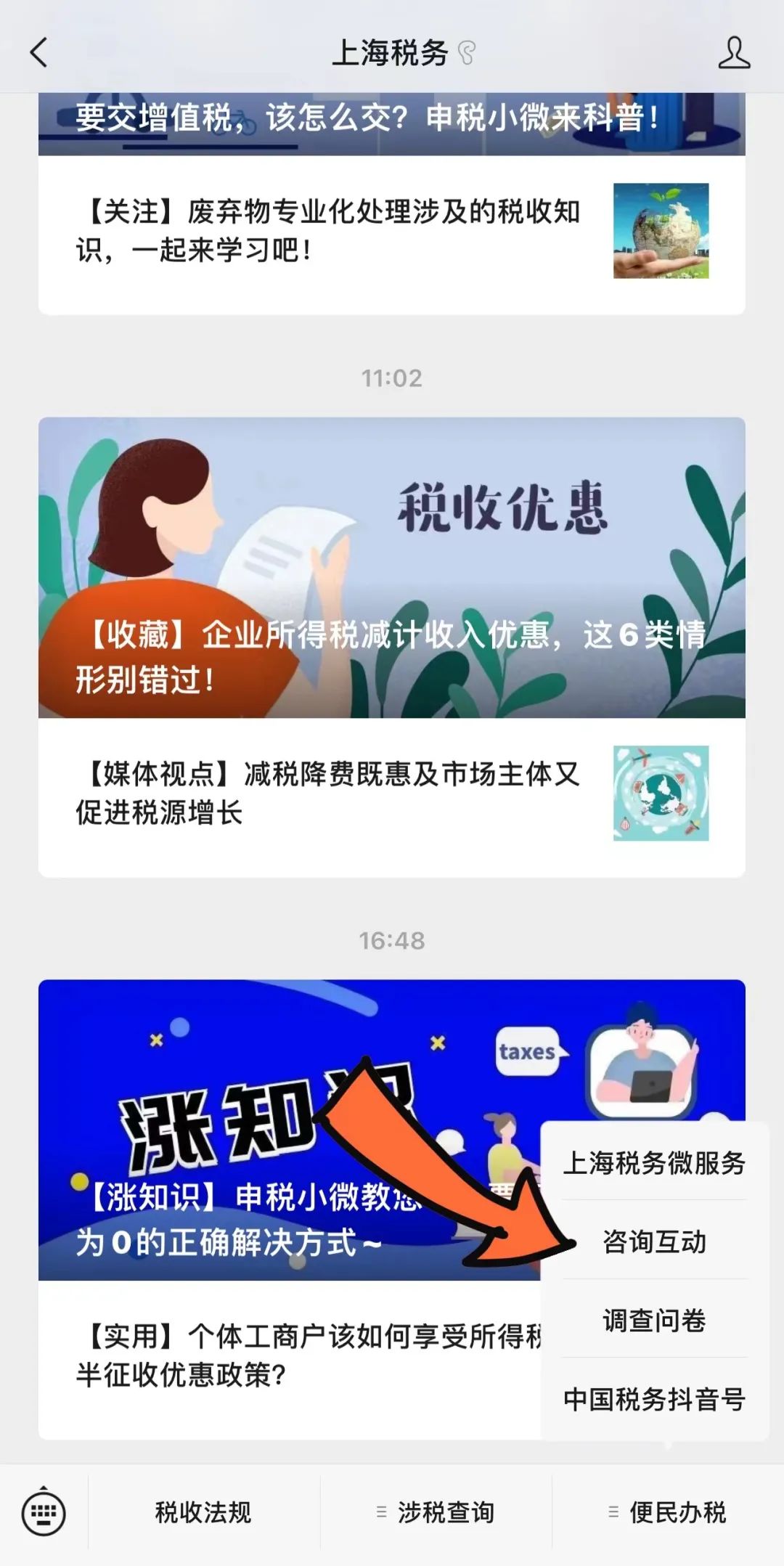Switch to keyboard input mode
Viewport: 784px width, 1566px height.
click(x=44, y=1513)
